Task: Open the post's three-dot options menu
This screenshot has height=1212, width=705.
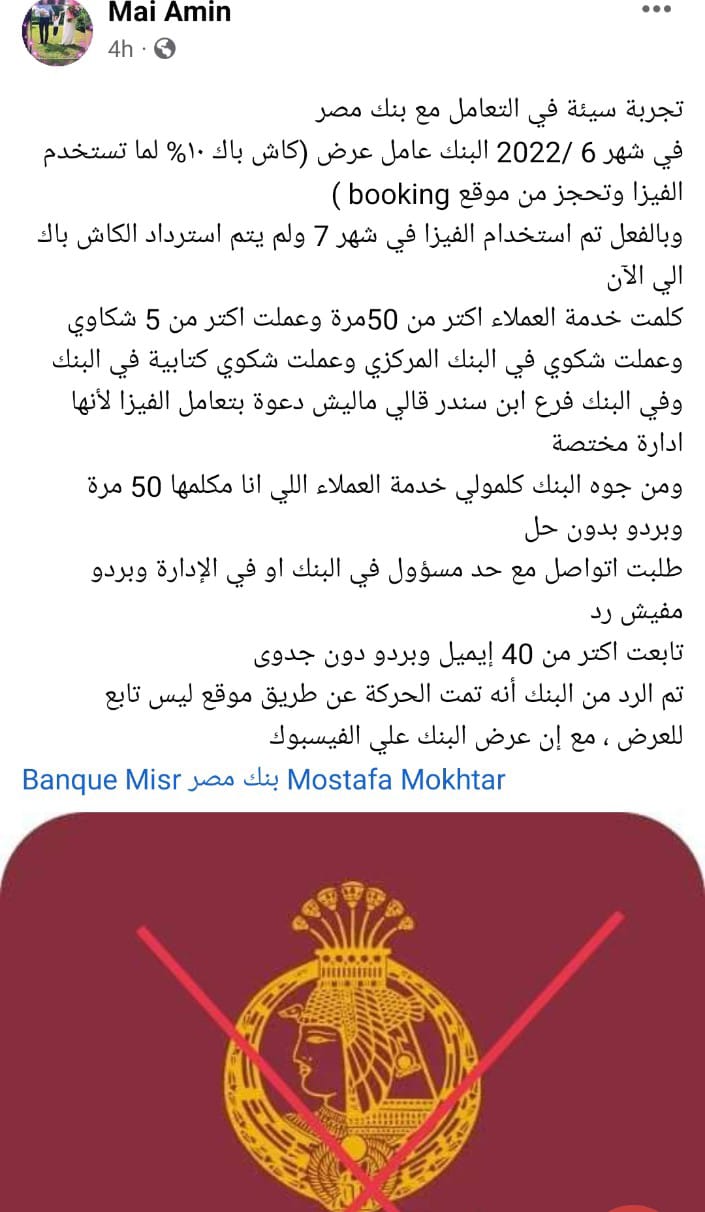Action: pyautogui.click(x=656, y=9)
